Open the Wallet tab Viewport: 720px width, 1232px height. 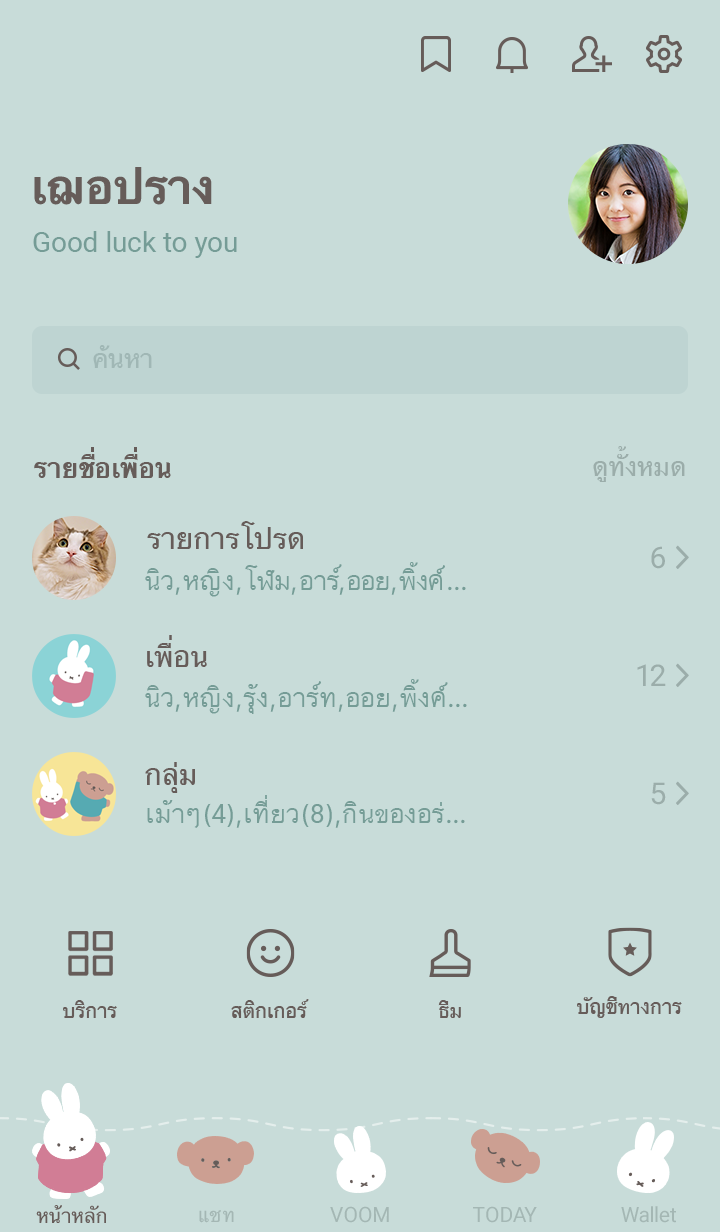[648, 1175]
